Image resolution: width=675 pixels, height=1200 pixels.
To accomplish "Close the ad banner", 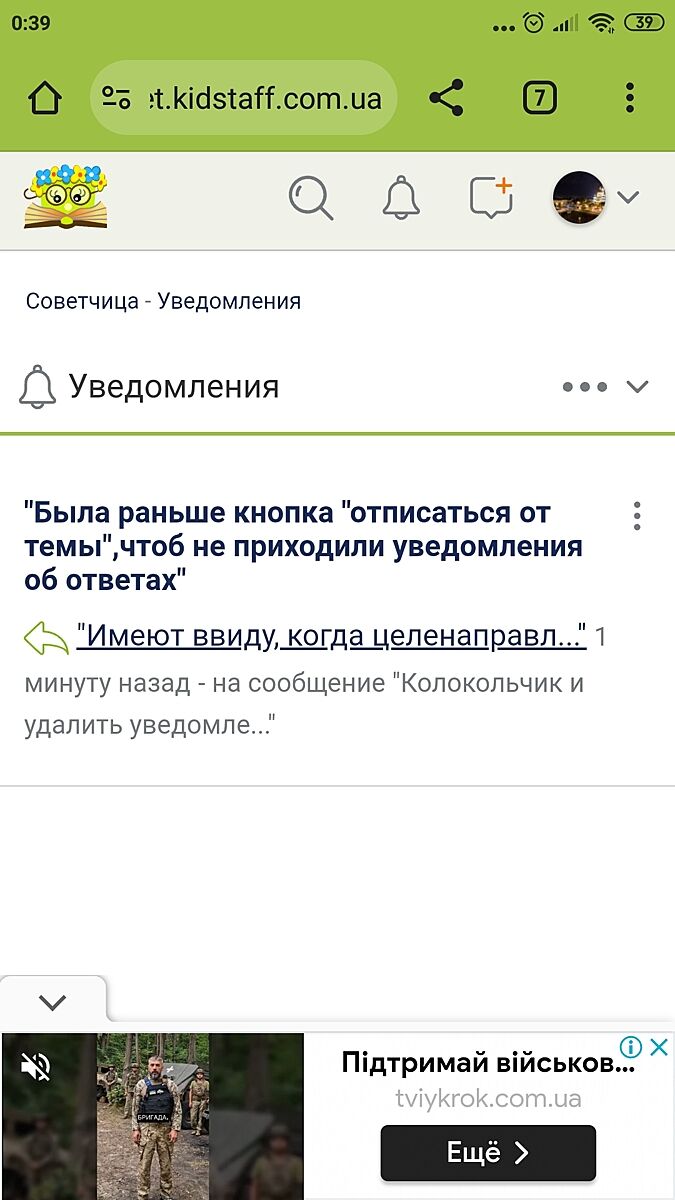I will 659,1048.
